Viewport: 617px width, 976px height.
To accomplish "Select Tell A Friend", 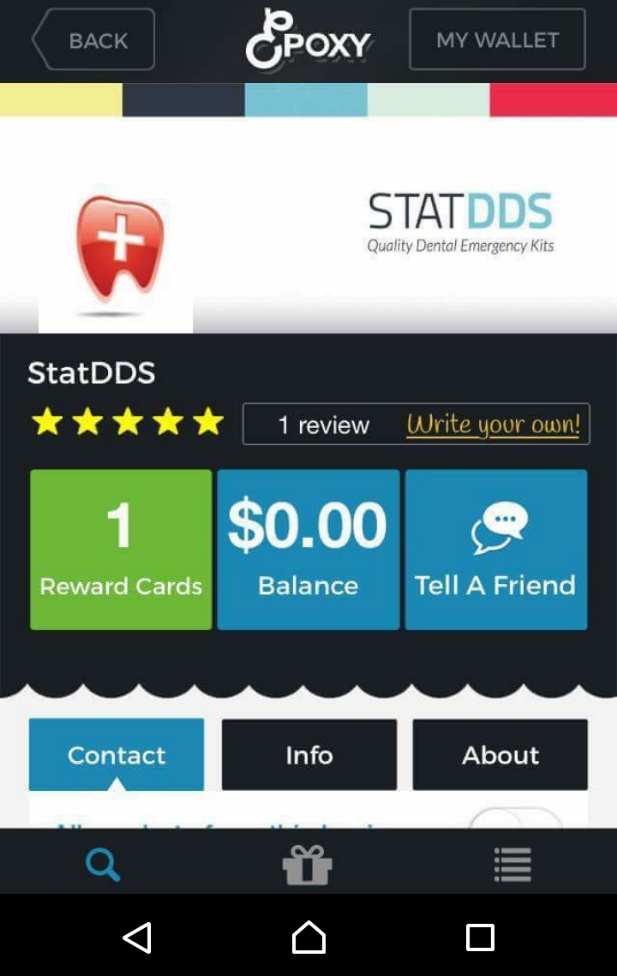I will point(496,549).
